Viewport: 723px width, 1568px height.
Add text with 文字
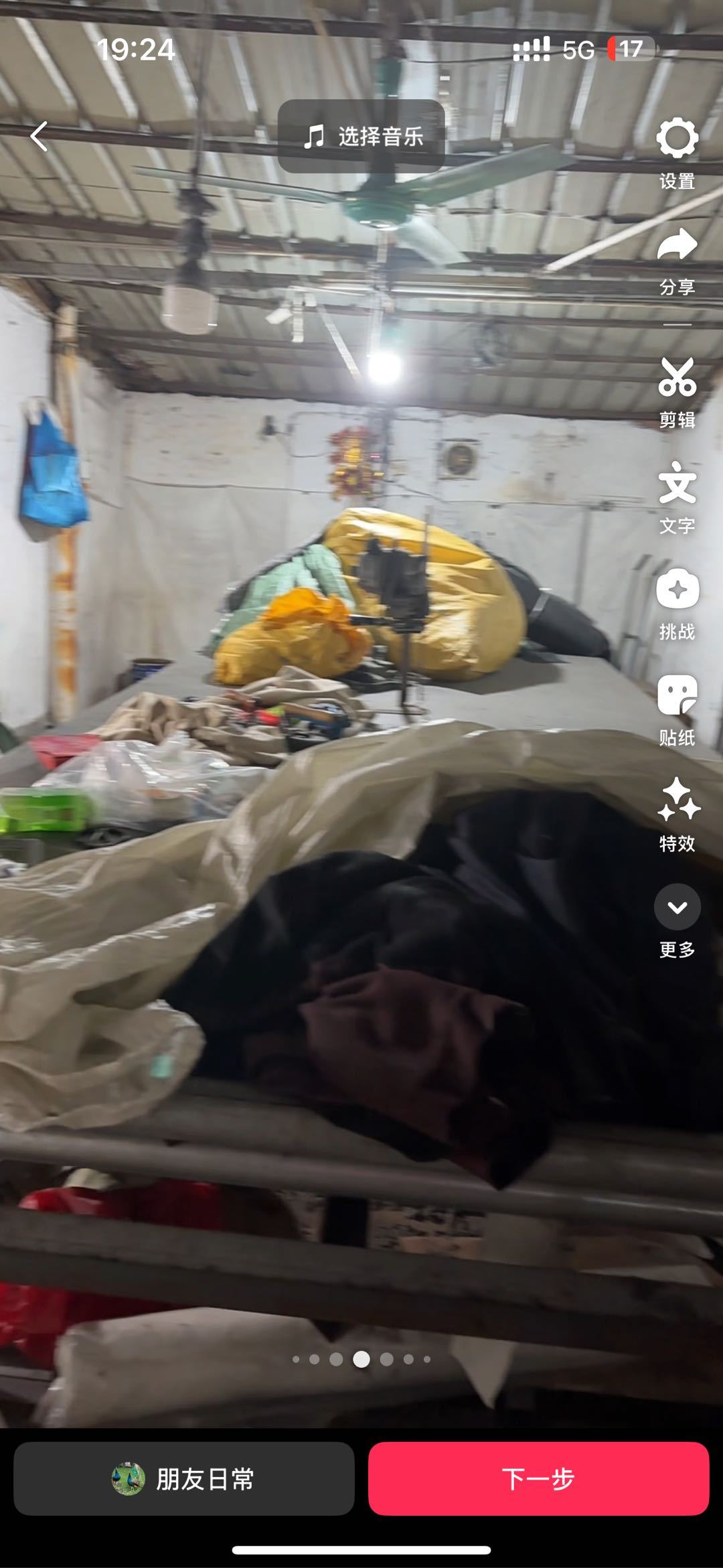677,497
